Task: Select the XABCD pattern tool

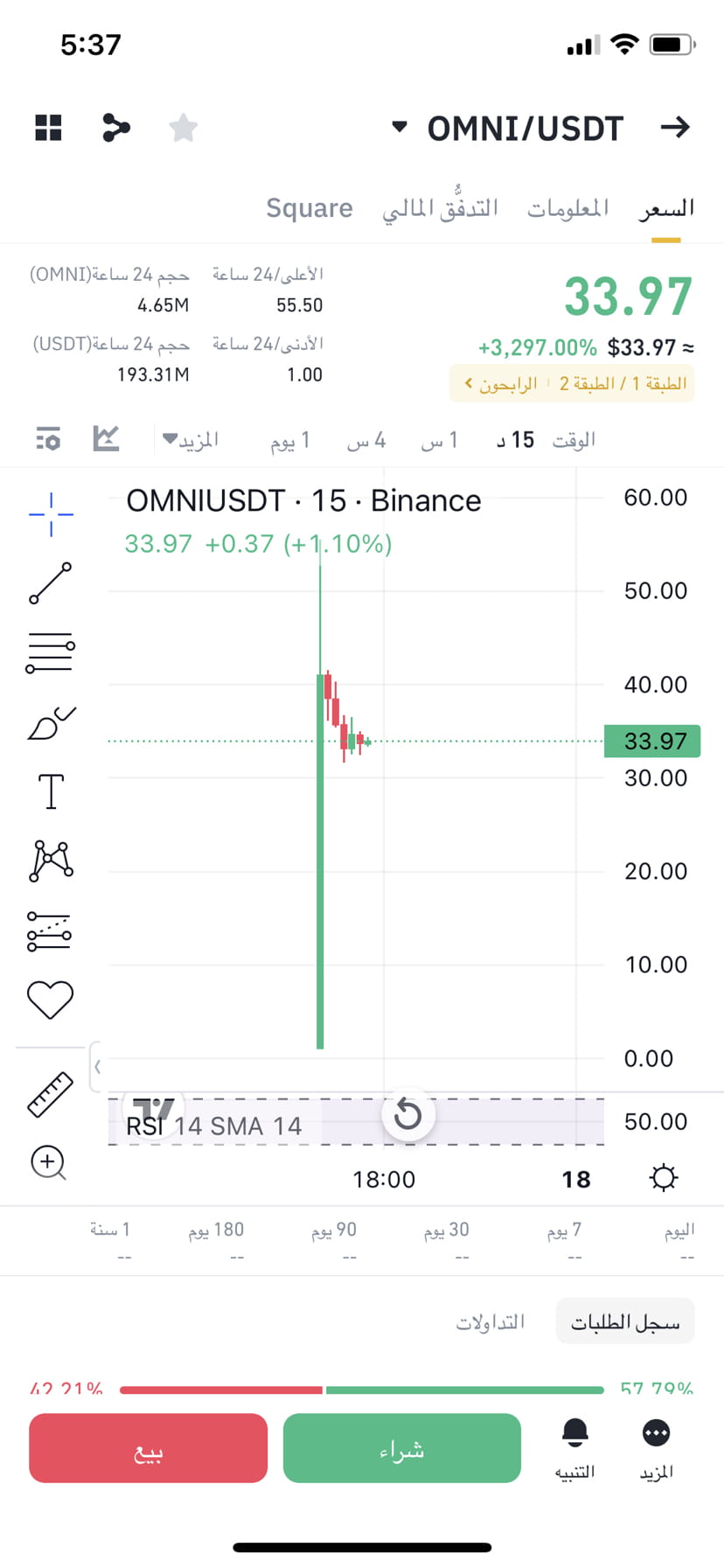Action: tap(50, 861)
